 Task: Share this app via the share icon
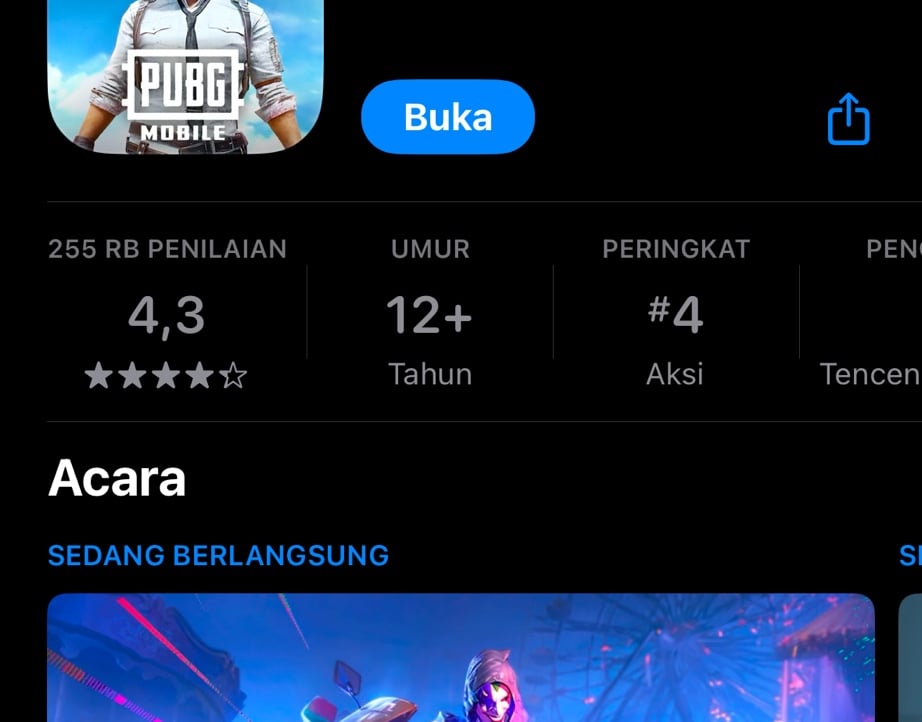point(848,119)
